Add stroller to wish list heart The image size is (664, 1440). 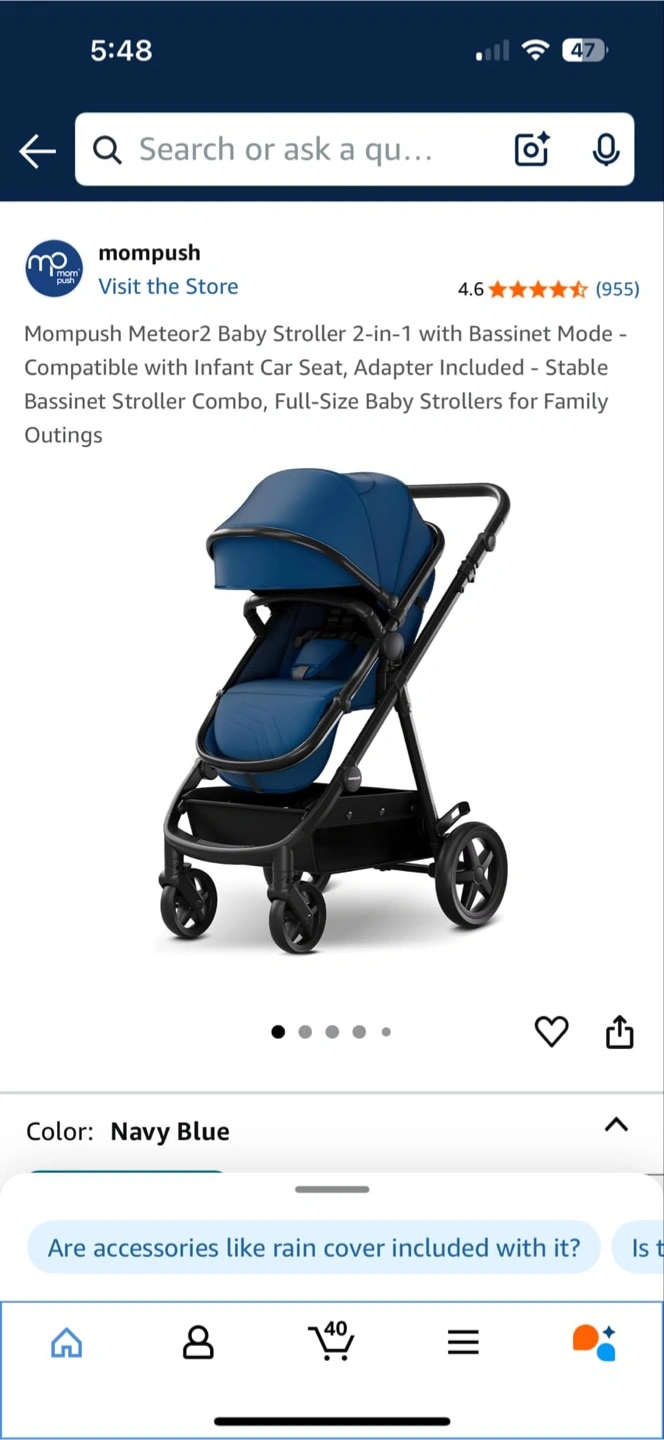click(551, 1031)
